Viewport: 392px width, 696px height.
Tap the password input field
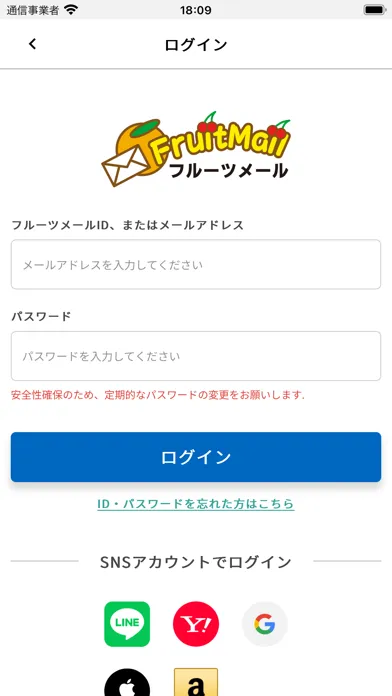point(196,356)
